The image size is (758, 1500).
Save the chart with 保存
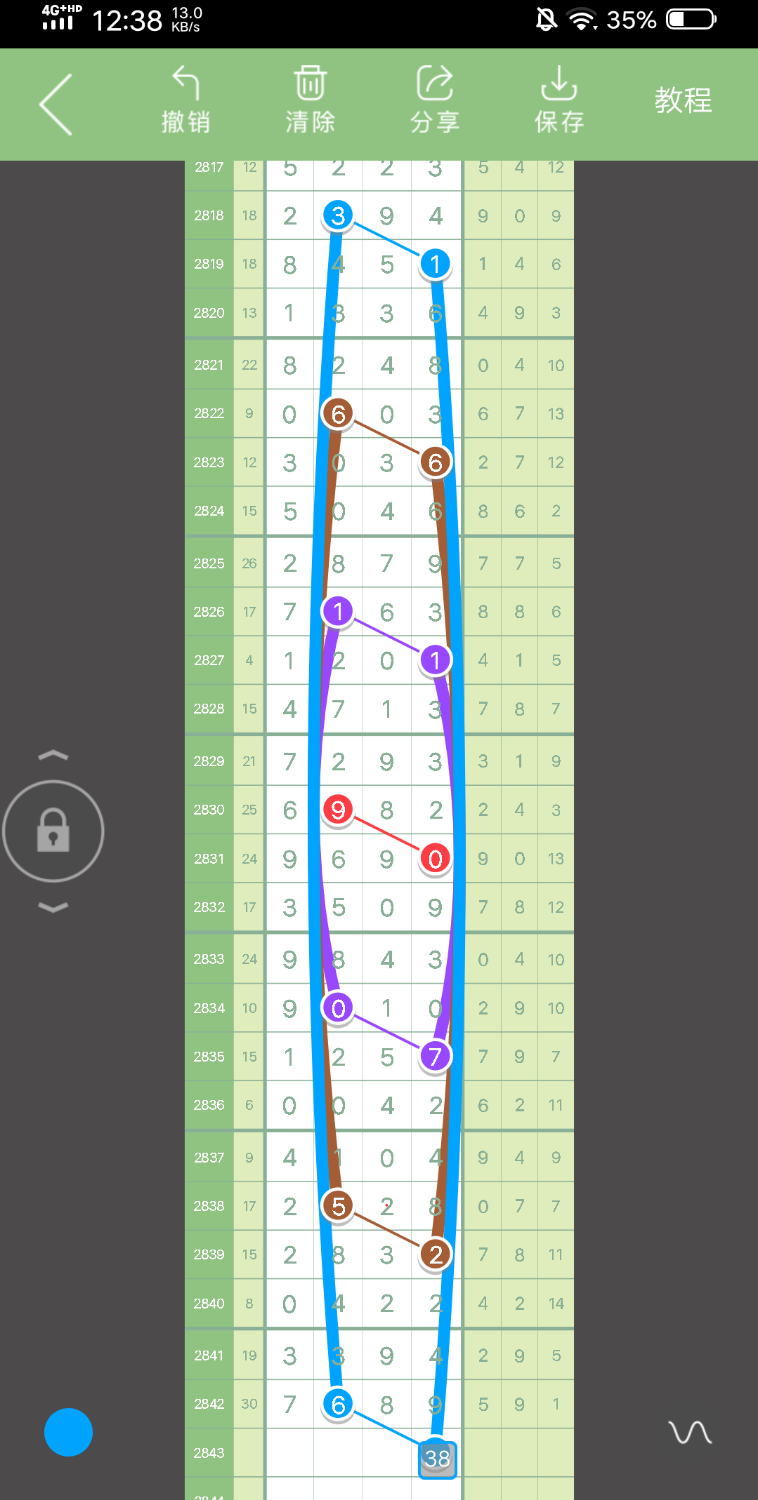click(x=559, y=100)
